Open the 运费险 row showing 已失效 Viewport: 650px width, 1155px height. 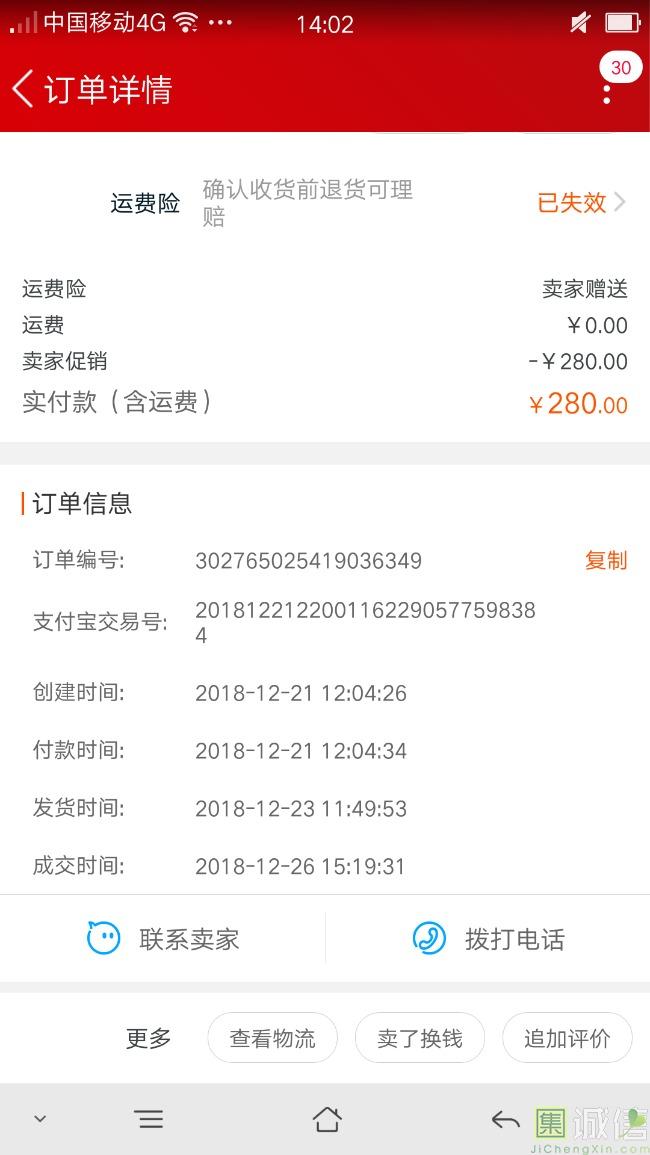325,202
